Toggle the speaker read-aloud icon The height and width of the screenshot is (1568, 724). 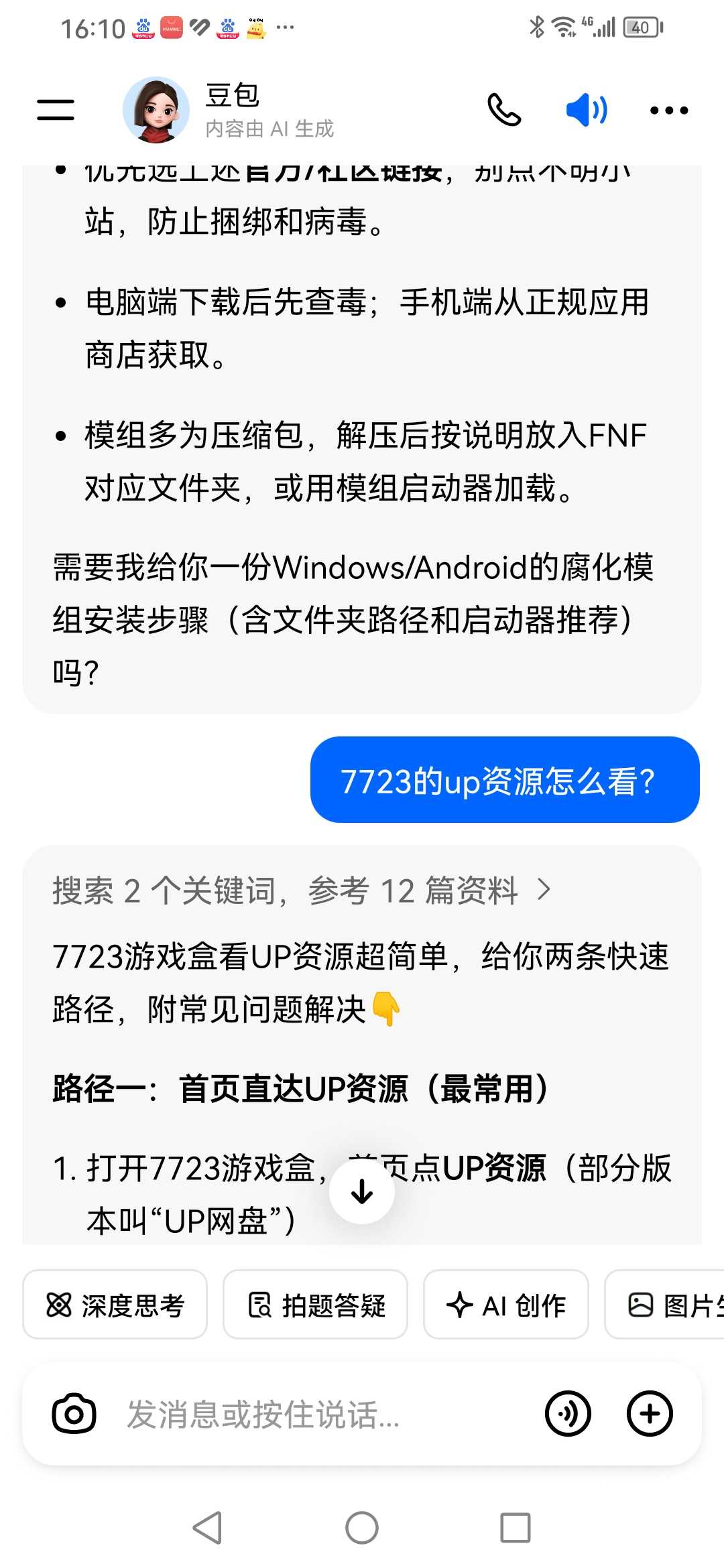click(x=587, y=110)
